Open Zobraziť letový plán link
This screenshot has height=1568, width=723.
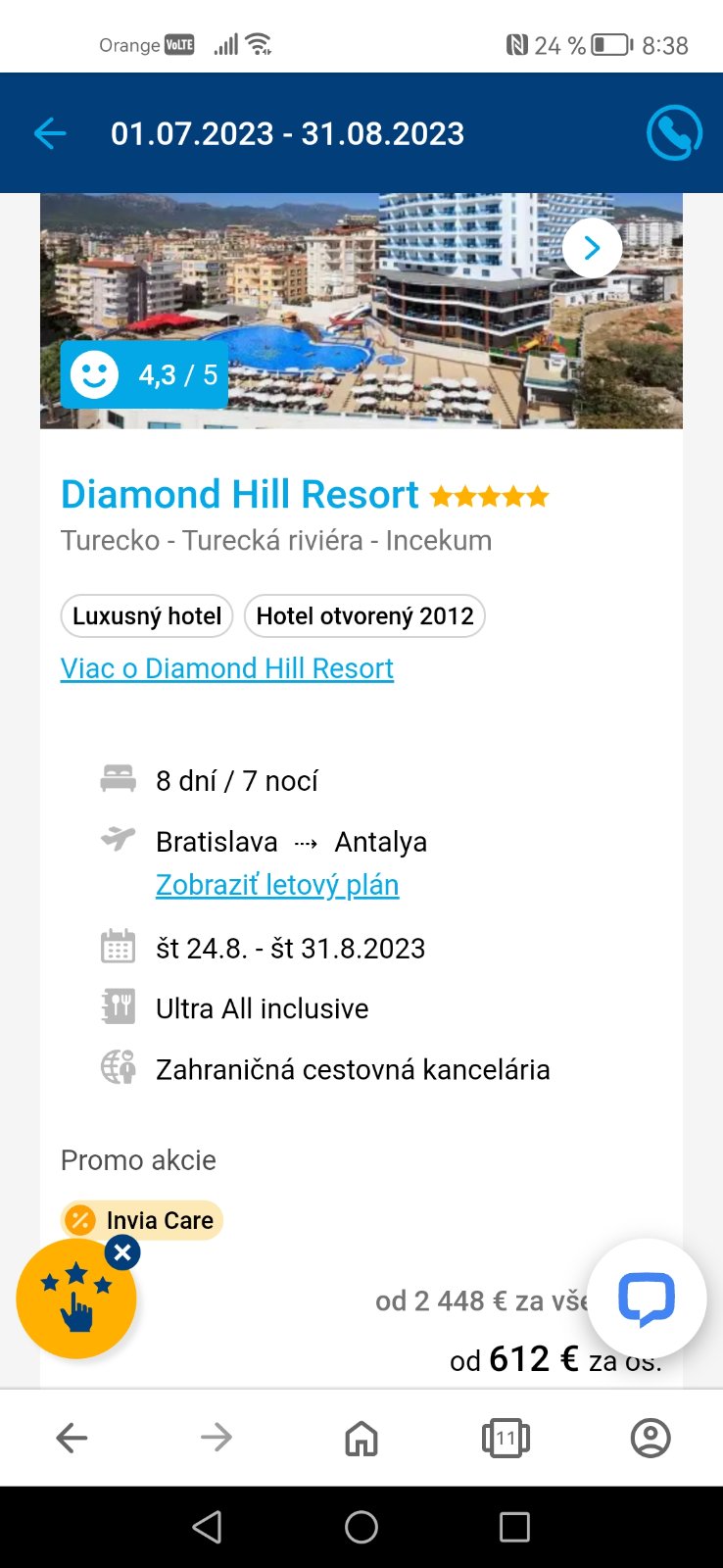(277, 885)
